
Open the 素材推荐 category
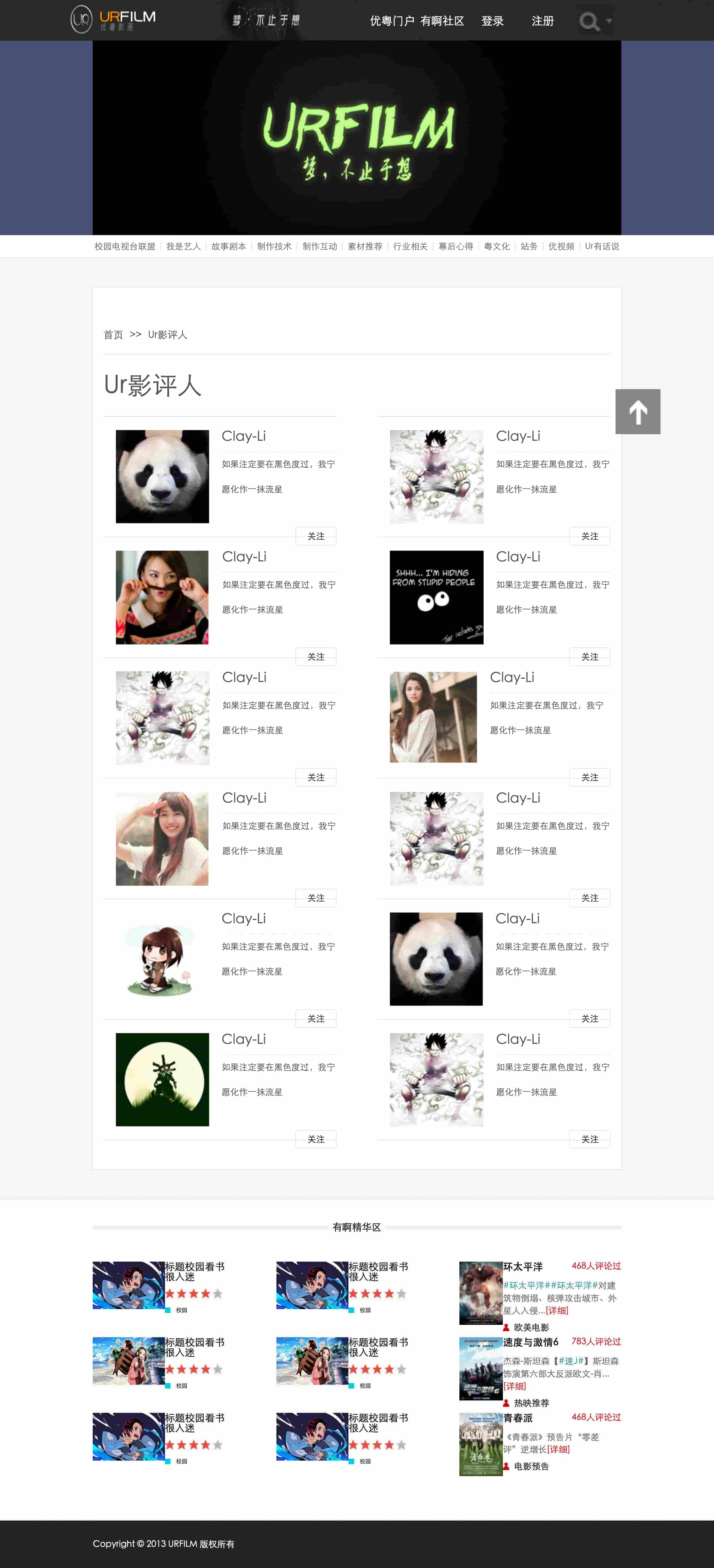coord(365,246)
